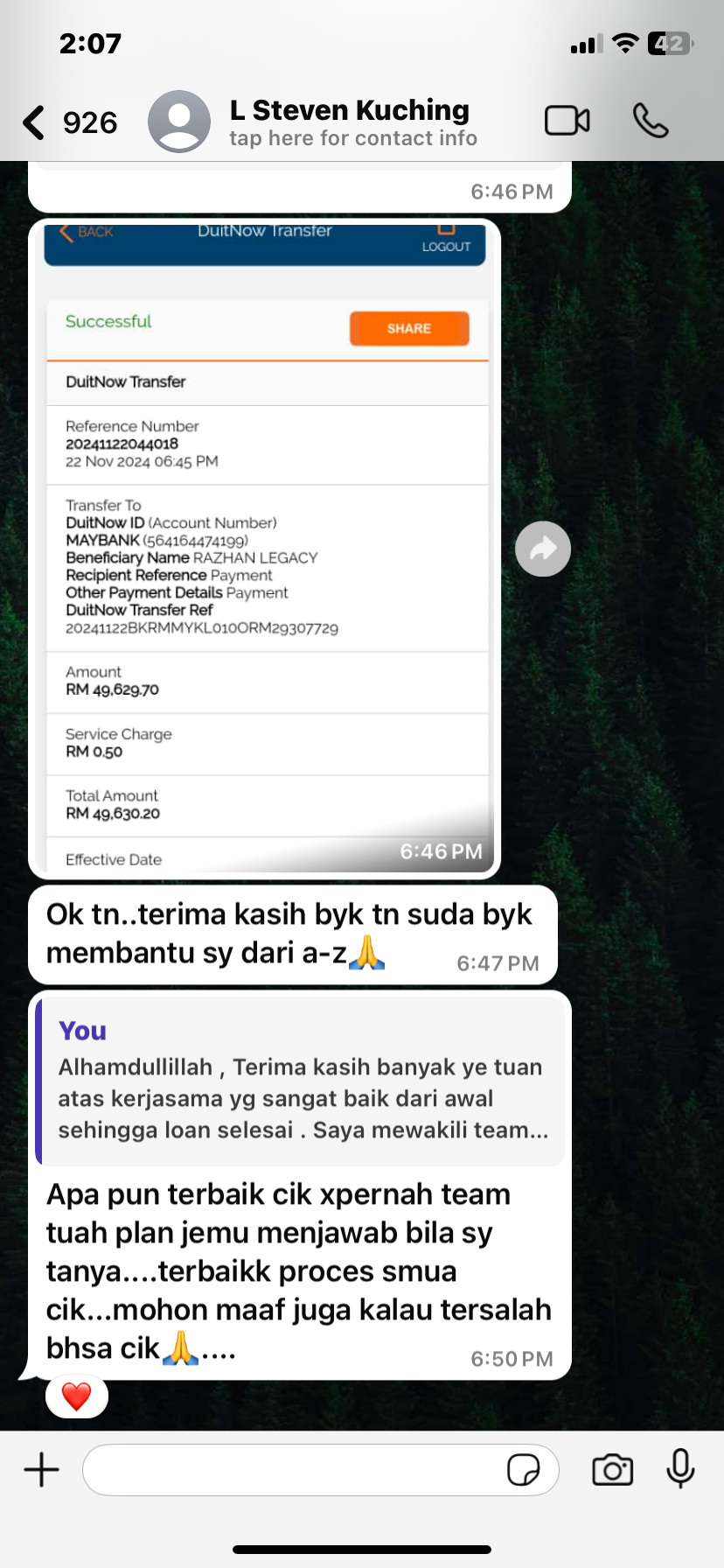724x1568 pixels.
Task: Record a voice message
Action: point(680,1468)
